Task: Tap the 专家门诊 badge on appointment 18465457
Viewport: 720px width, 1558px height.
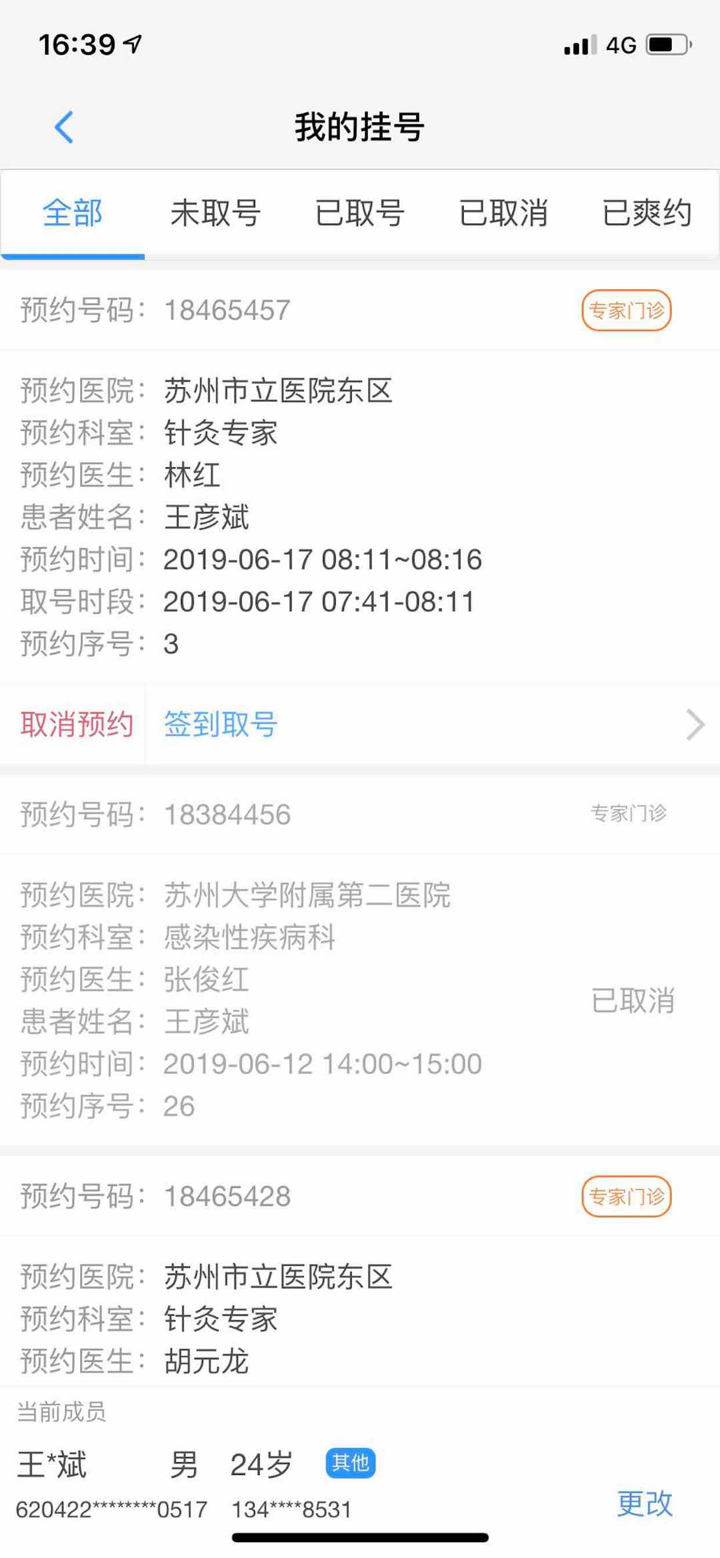Action: [x=625, y=311]
